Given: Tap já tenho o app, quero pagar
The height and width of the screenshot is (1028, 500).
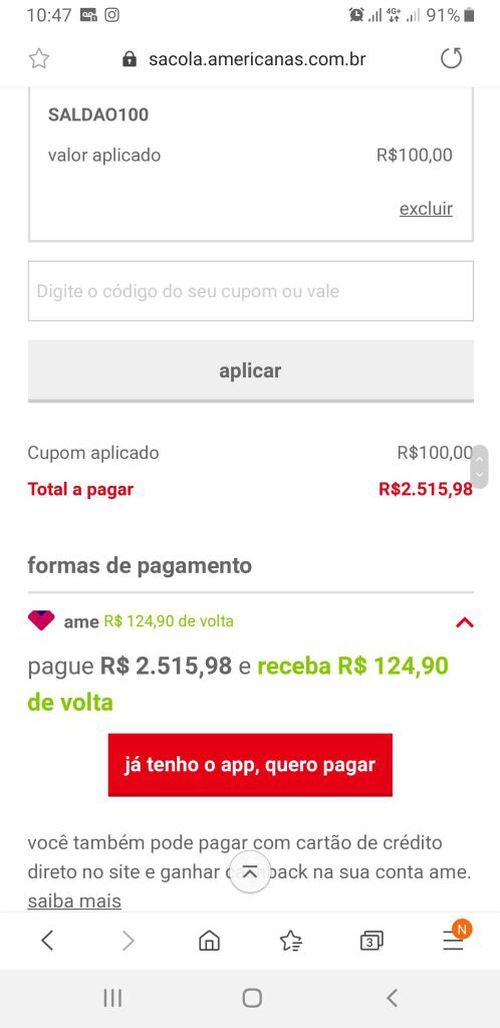Looking at the screenshot, I should (x=250, y=764).
